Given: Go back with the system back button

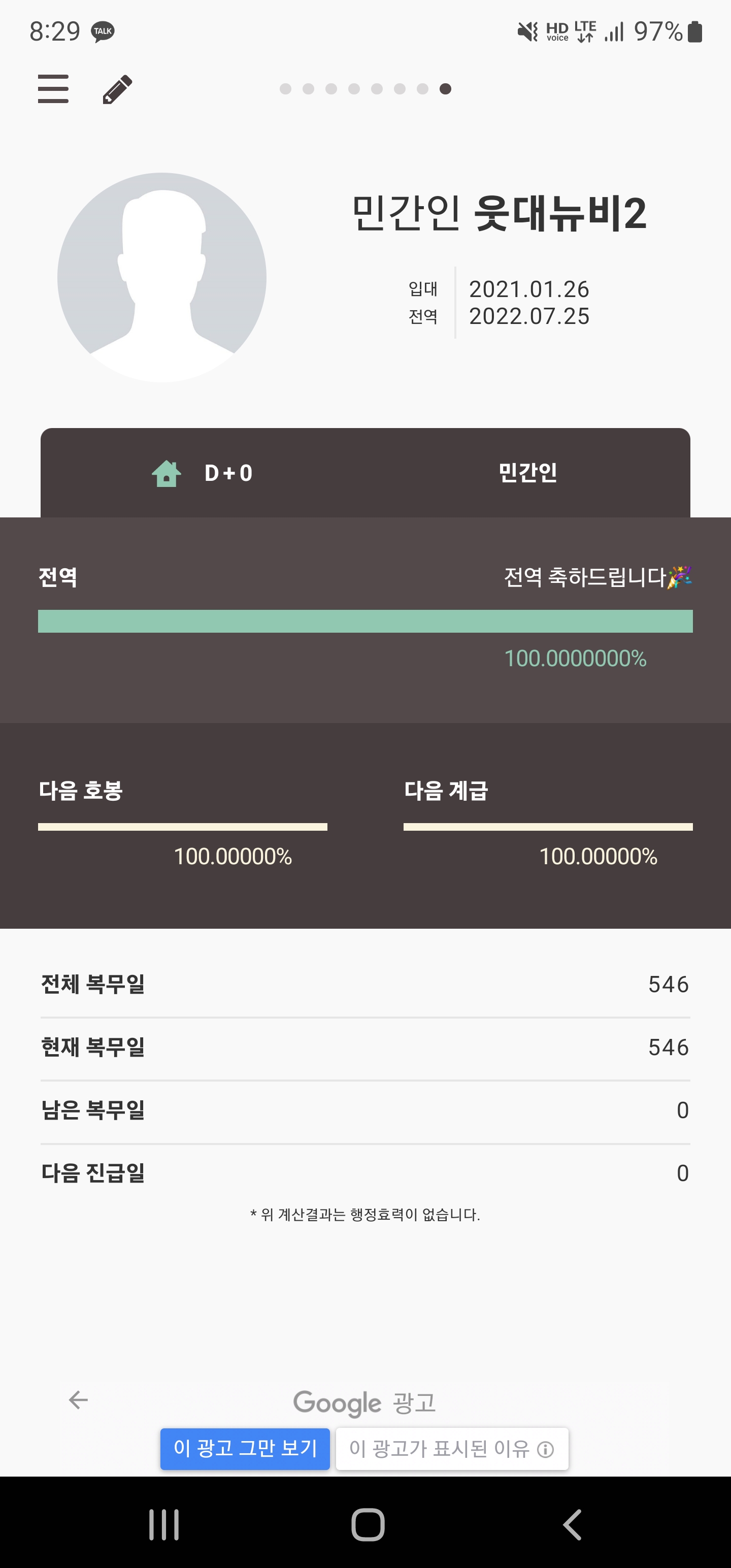Looking at the screenshot, I should (572, 1525).
